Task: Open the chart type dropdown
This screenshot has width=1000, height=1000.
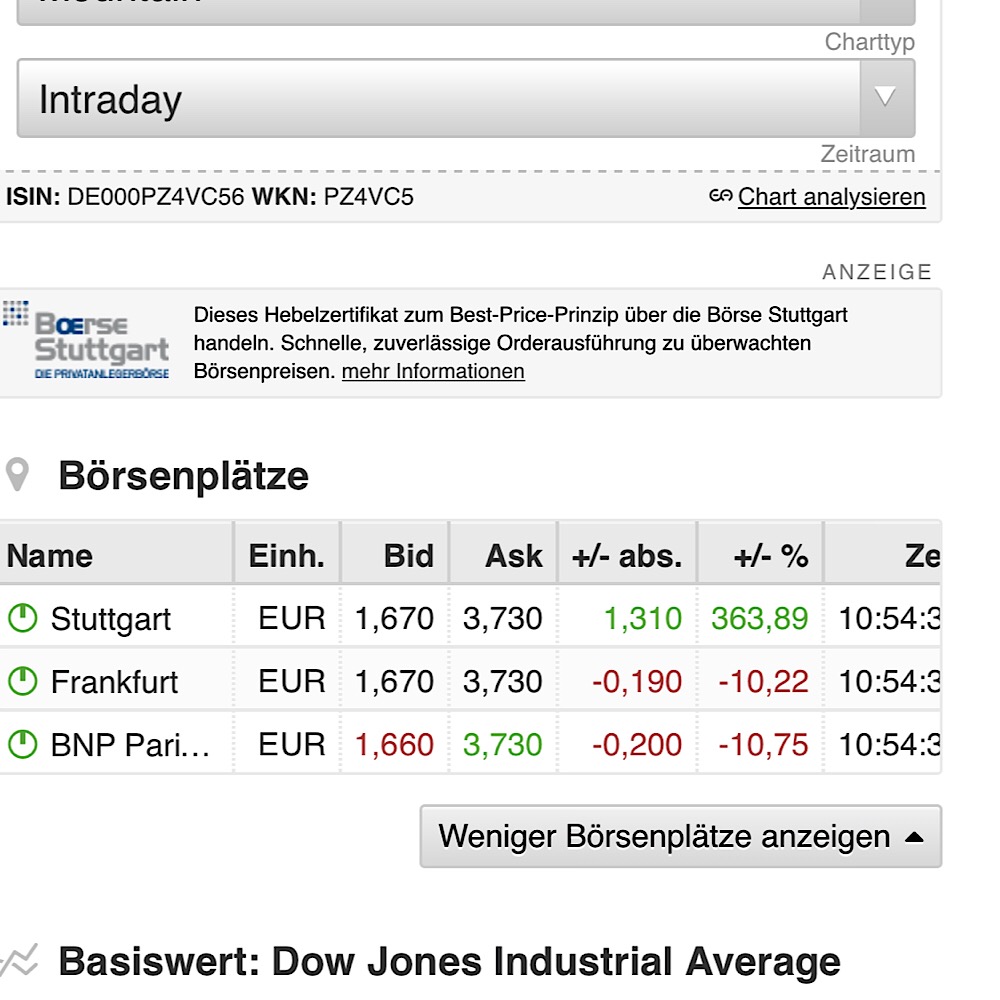Action: [465, 10]
